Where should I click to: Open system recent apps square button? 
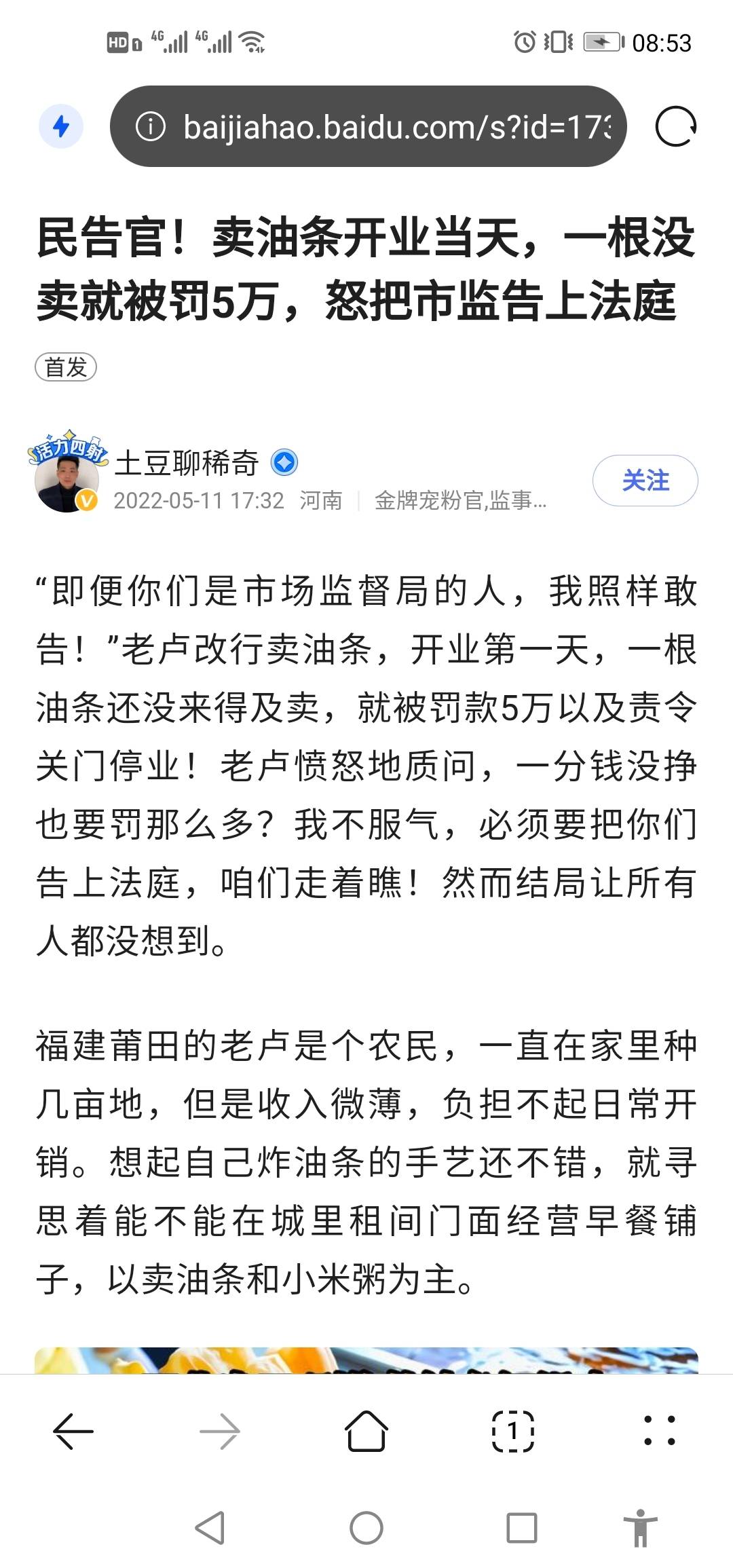coord(522,1529)
